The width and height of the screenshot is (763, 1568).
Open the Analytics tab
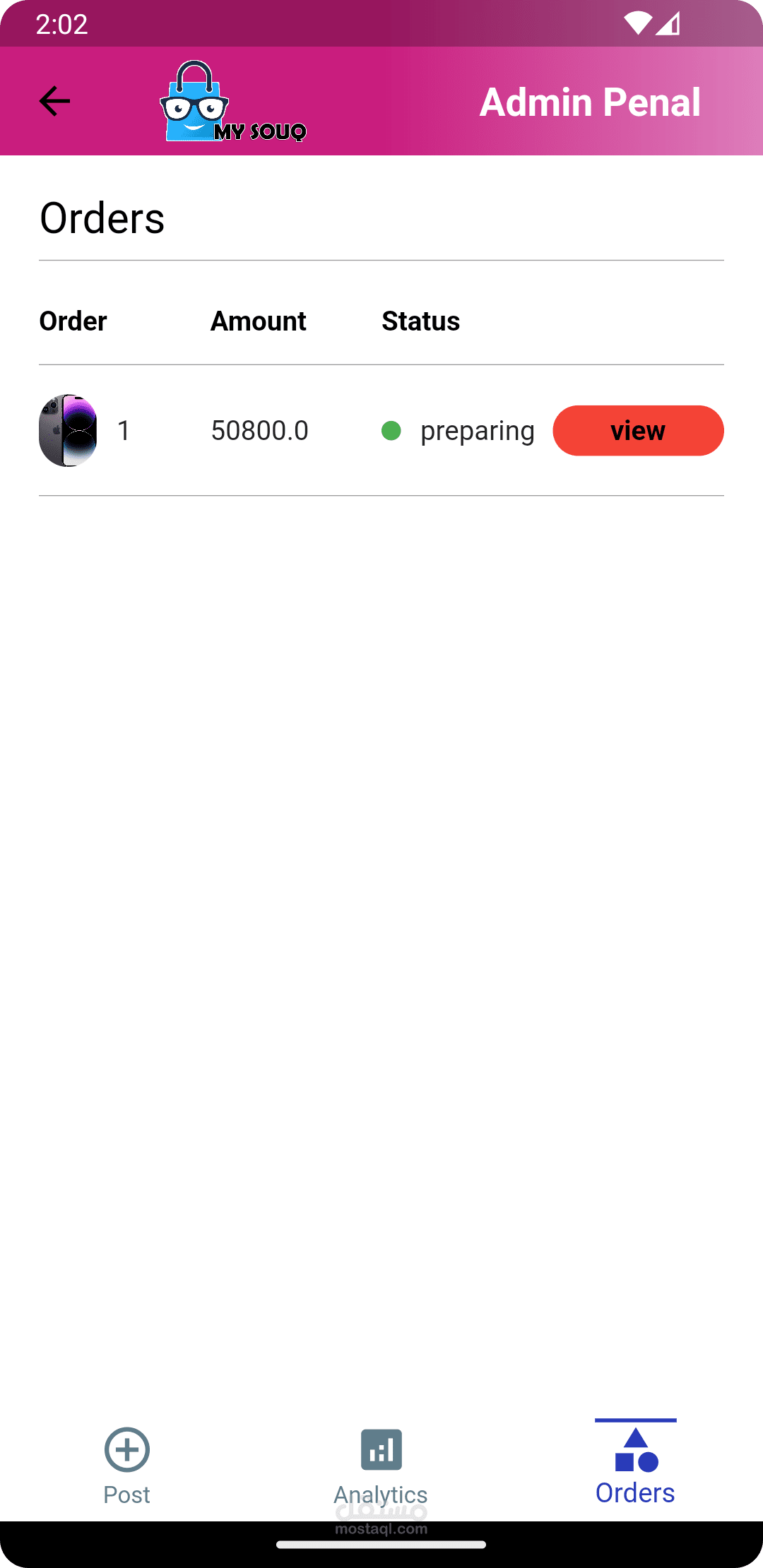click(x=381, y=1467)
